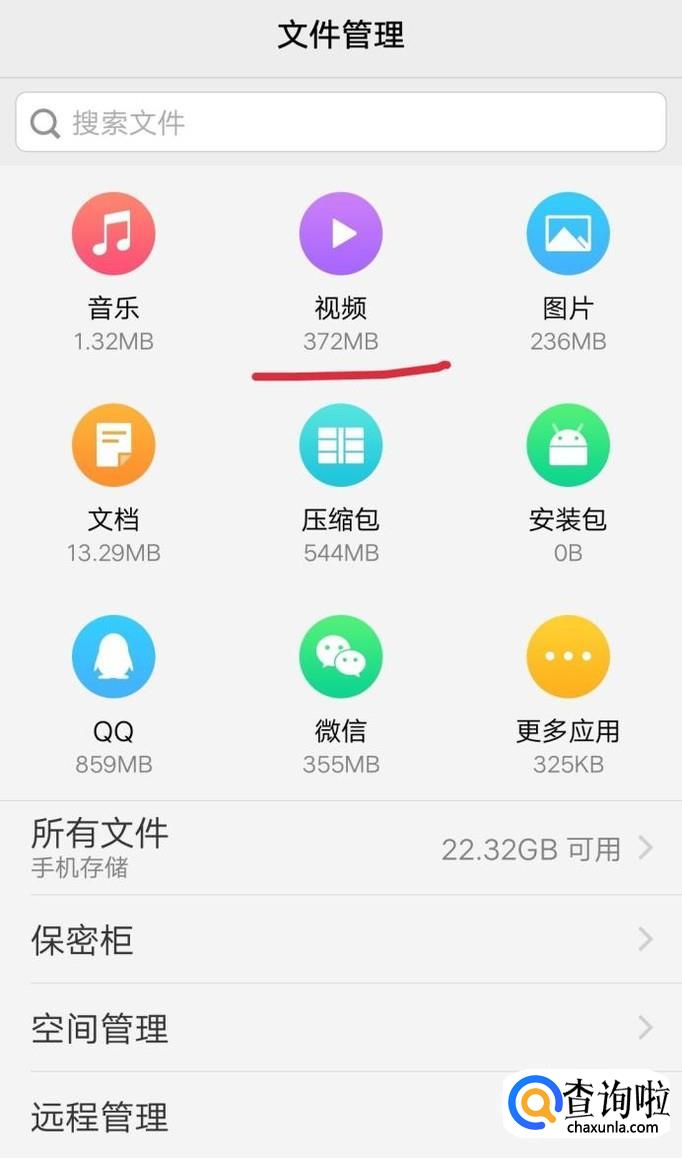Image resolution: width=682 pixels, height=1158 pixels.
Task: Open the 视频 video category
Action: pos(341,234)
